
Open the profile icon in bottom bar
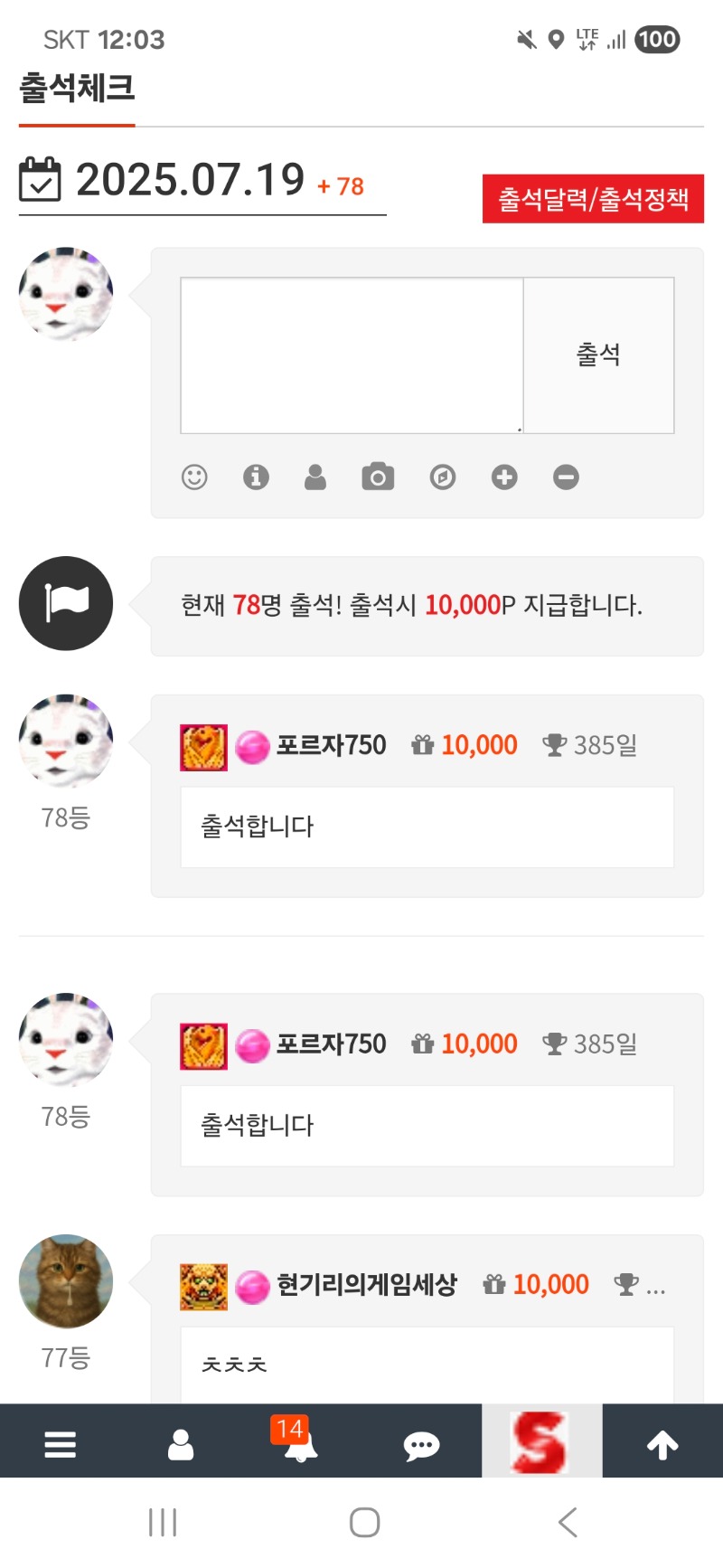pos(181,1444)
